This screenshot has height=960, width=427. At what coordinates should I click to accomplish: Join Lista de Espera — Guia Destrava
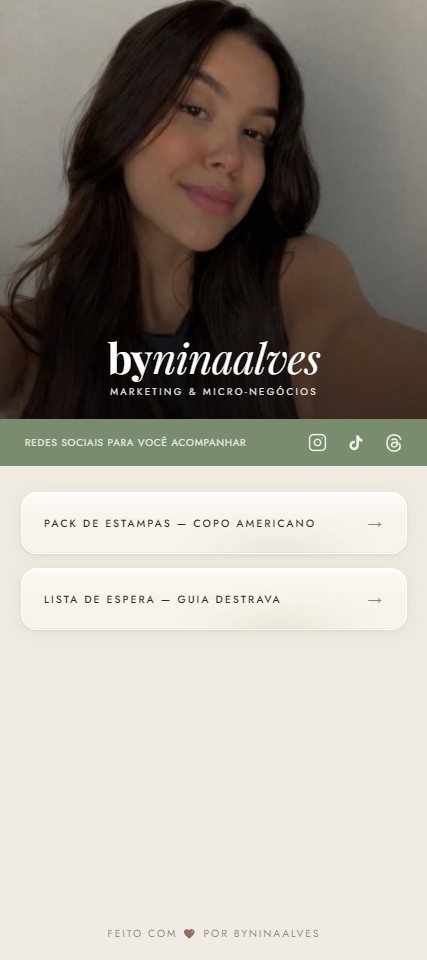pos(214,599)
